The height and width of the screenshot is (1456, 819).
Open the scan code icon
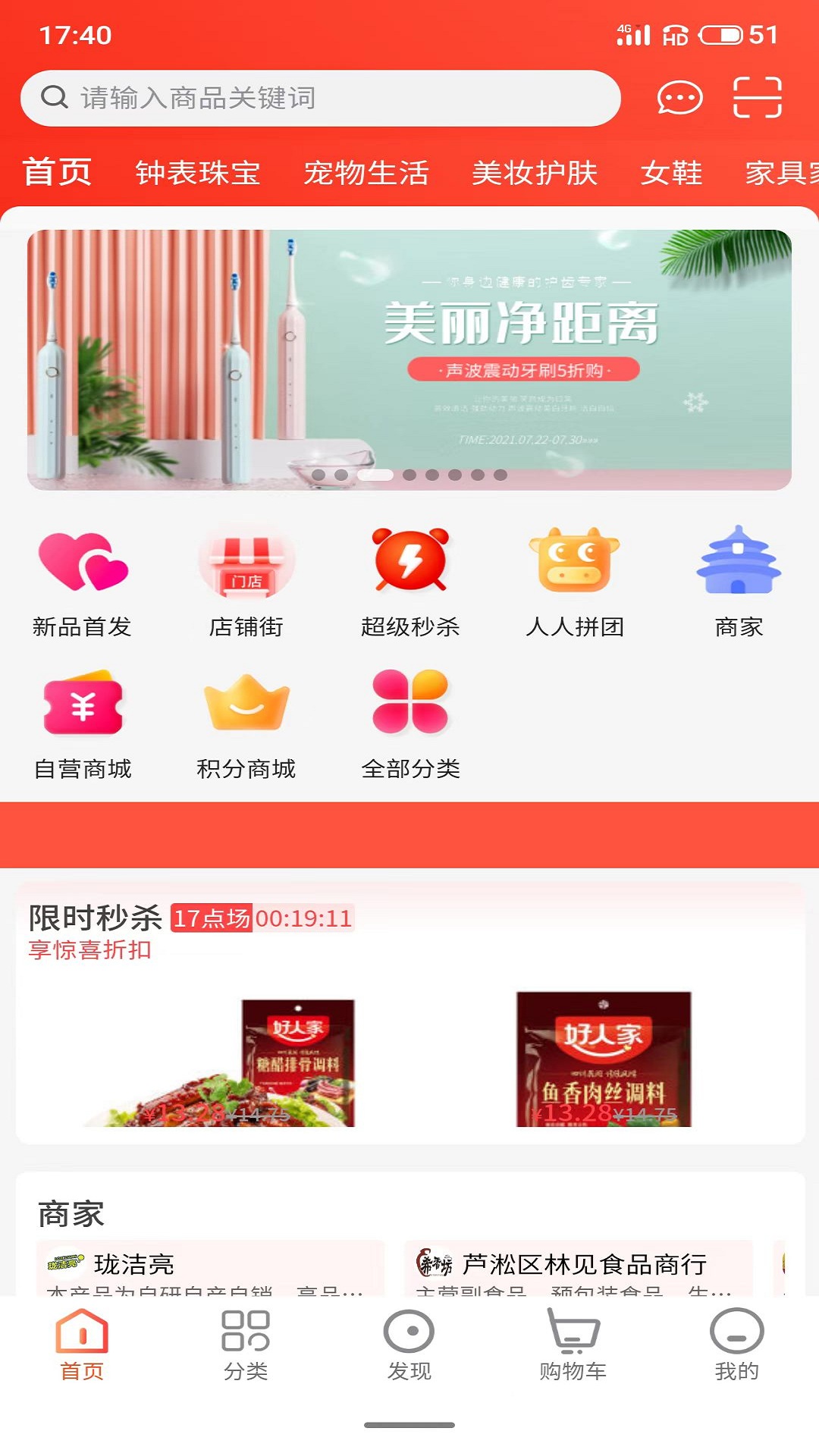[757, 98]
